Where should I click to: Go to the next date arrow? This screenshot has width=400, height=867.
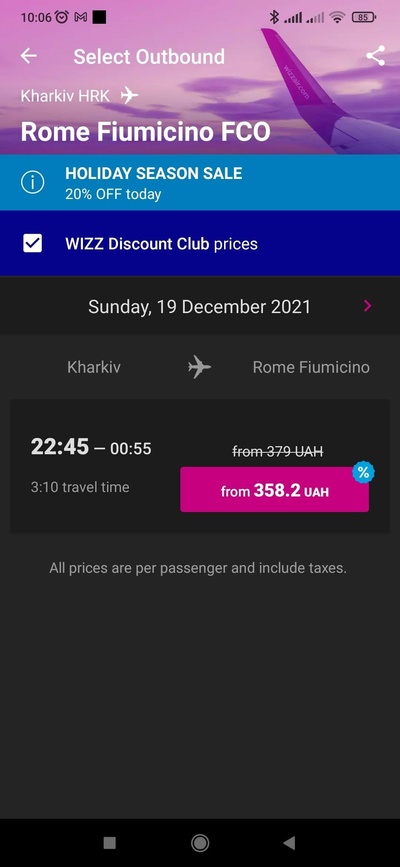pos(368,306)
